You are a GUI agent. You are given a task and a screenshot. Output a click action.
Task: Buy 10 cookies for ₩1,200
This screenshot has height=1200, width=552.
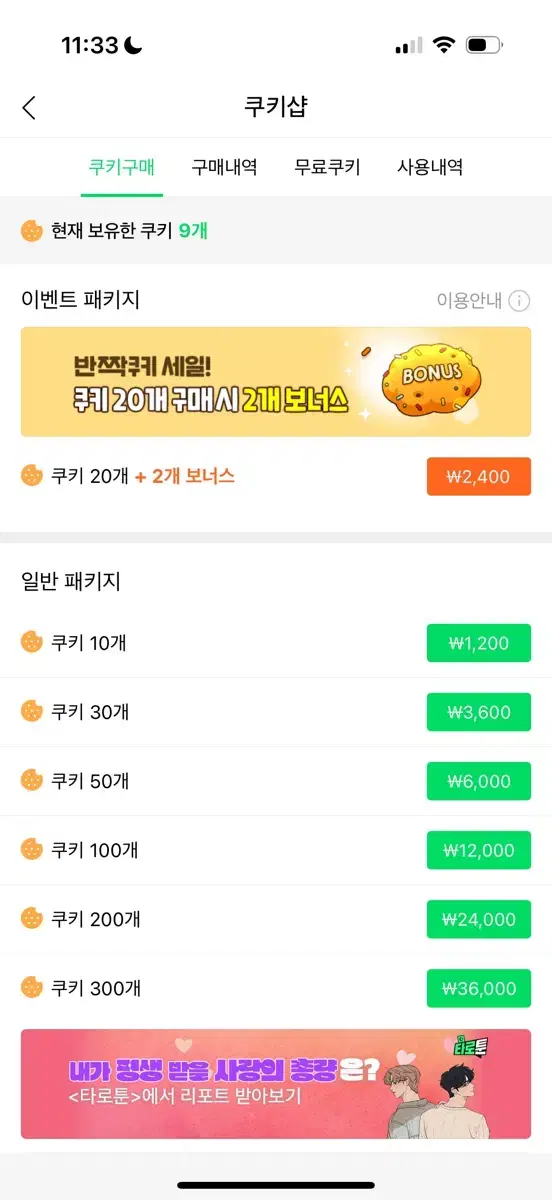pyautogui.click(x=479, y=643)
